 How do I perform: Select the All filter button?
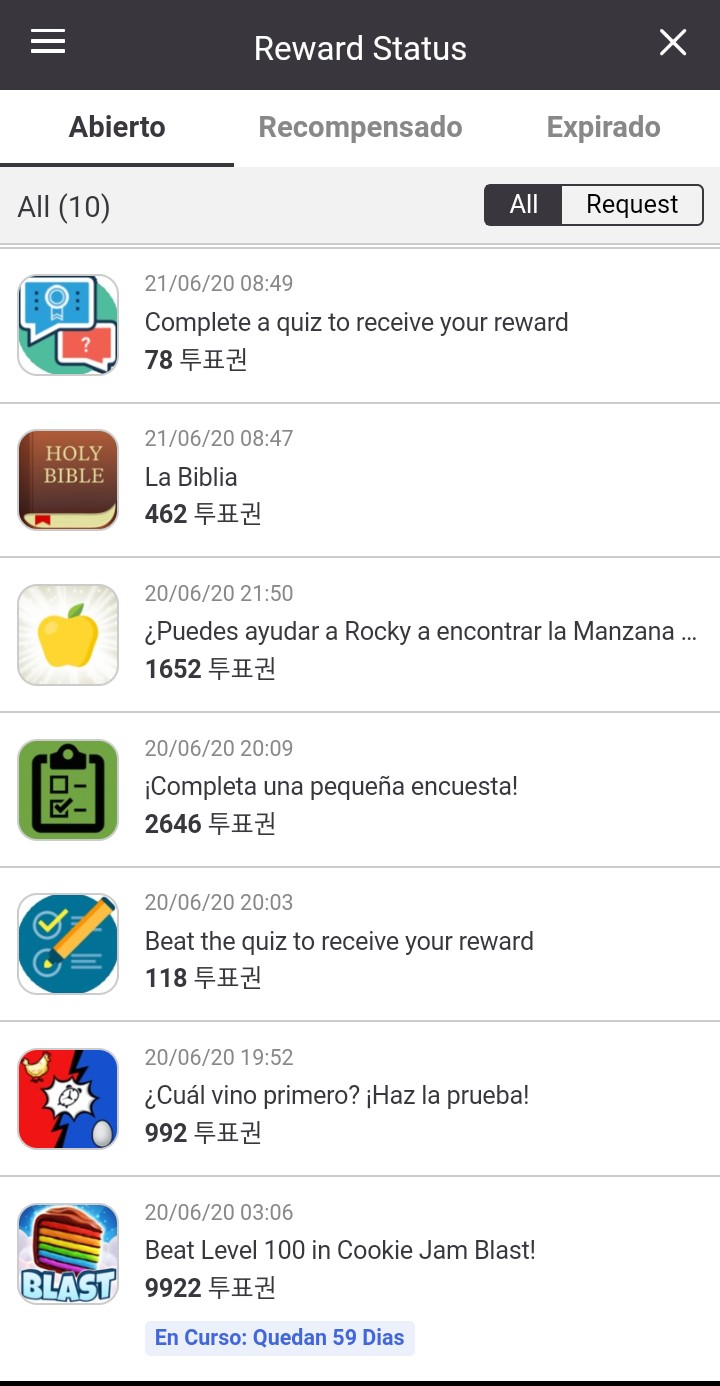click(524, 205)
